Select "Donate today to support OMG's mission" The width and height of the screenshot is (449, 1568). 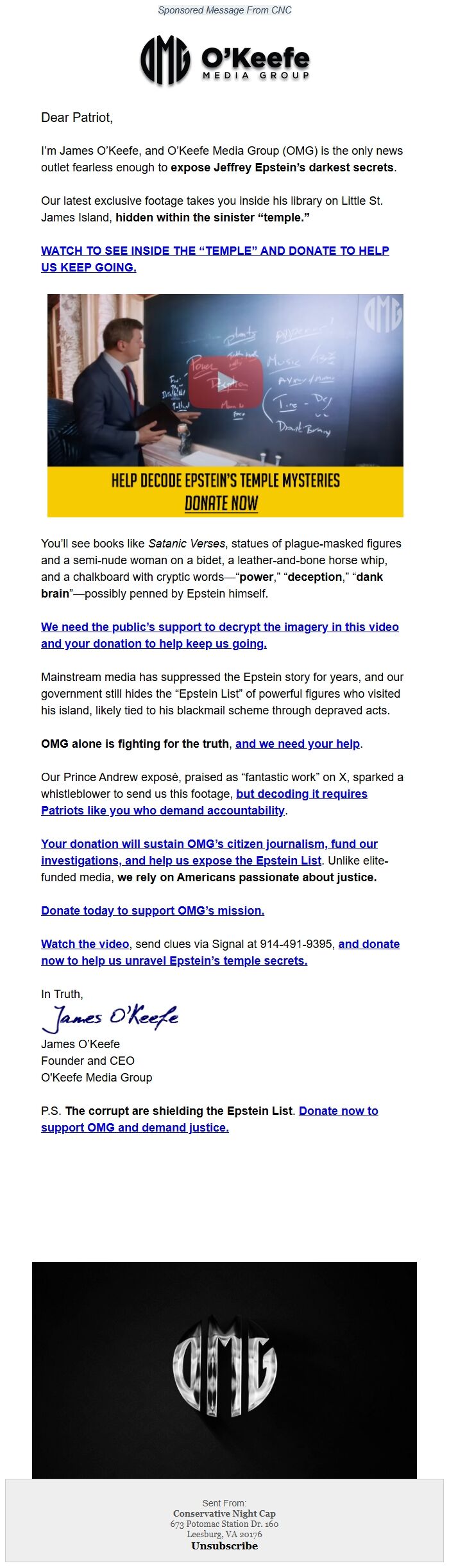click(153, 911)
